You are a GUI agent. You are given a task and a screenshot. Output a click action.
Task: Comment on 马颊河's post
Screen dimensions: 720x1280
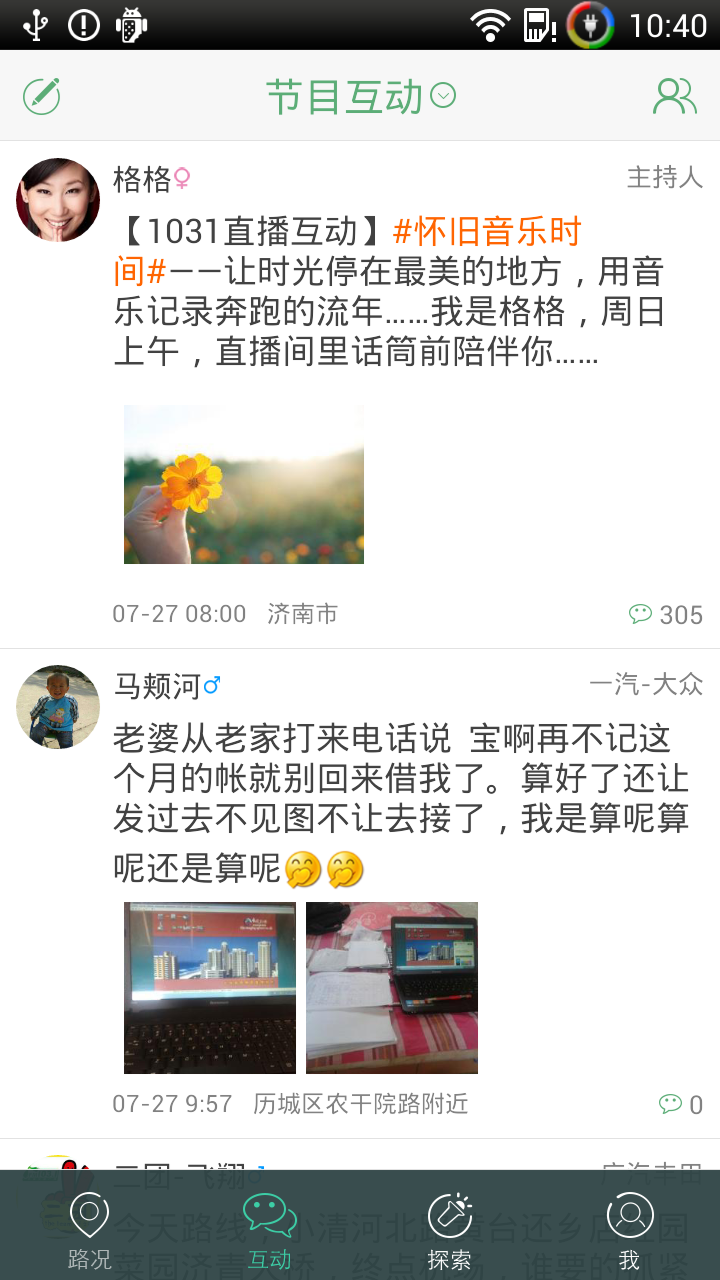tap(681, 1104)
